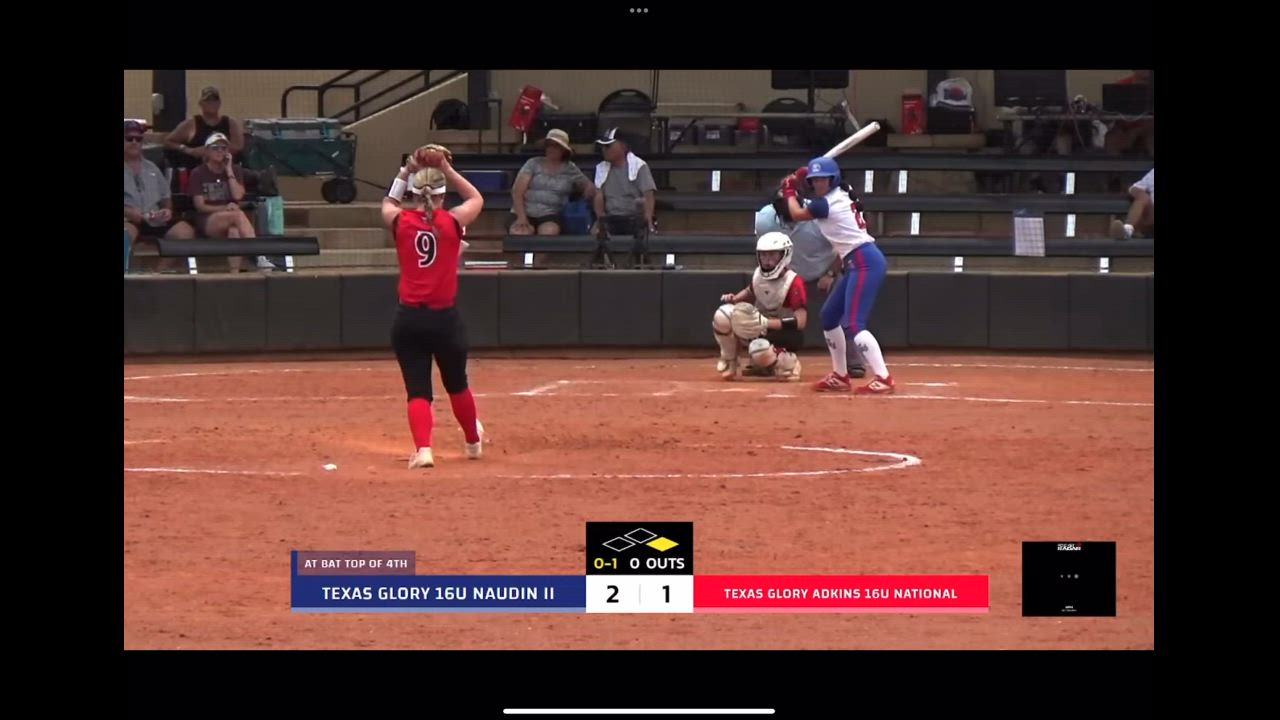Open the multitasking three-dot menu

coord(639,11)
